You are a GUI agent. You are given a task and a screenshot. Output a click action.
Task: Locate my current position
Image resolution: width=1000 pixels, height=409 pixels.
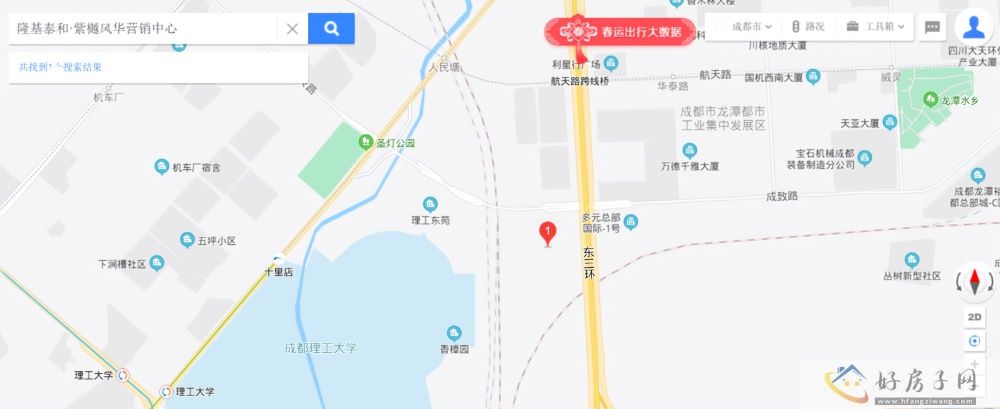975,341
